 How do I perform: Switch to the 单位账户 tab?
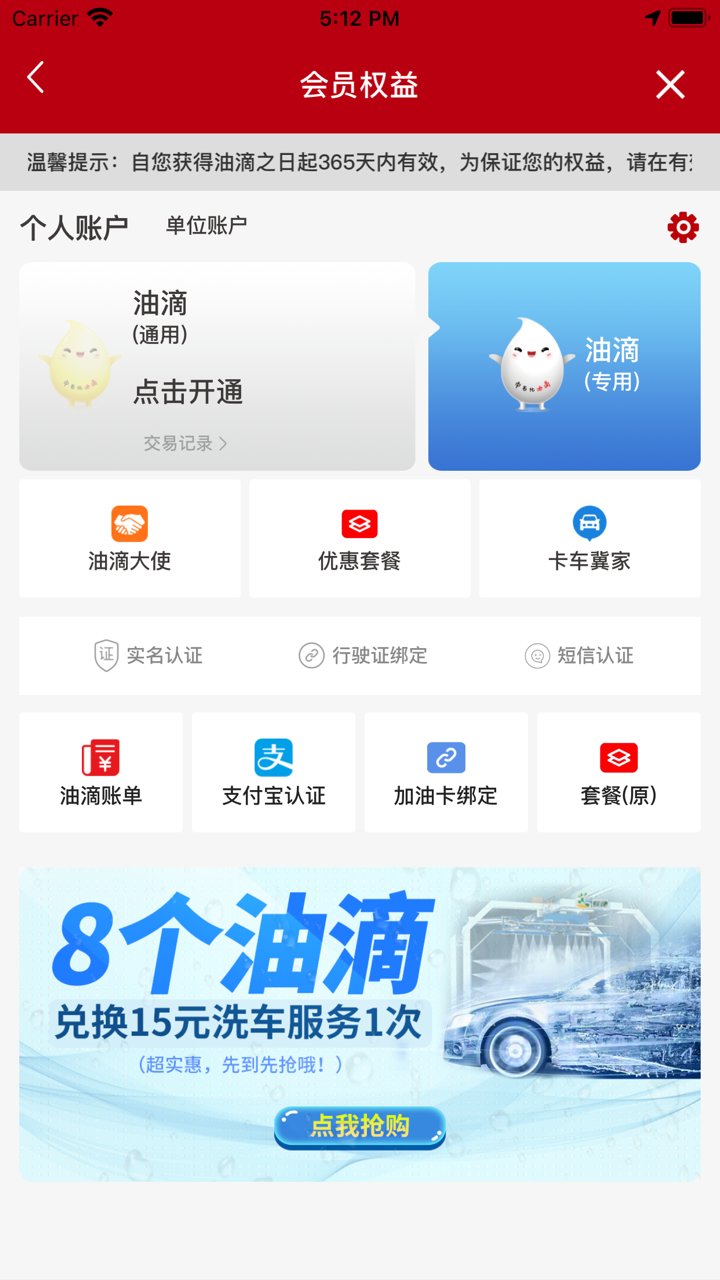pyautogui.click(x=207, y=226)
